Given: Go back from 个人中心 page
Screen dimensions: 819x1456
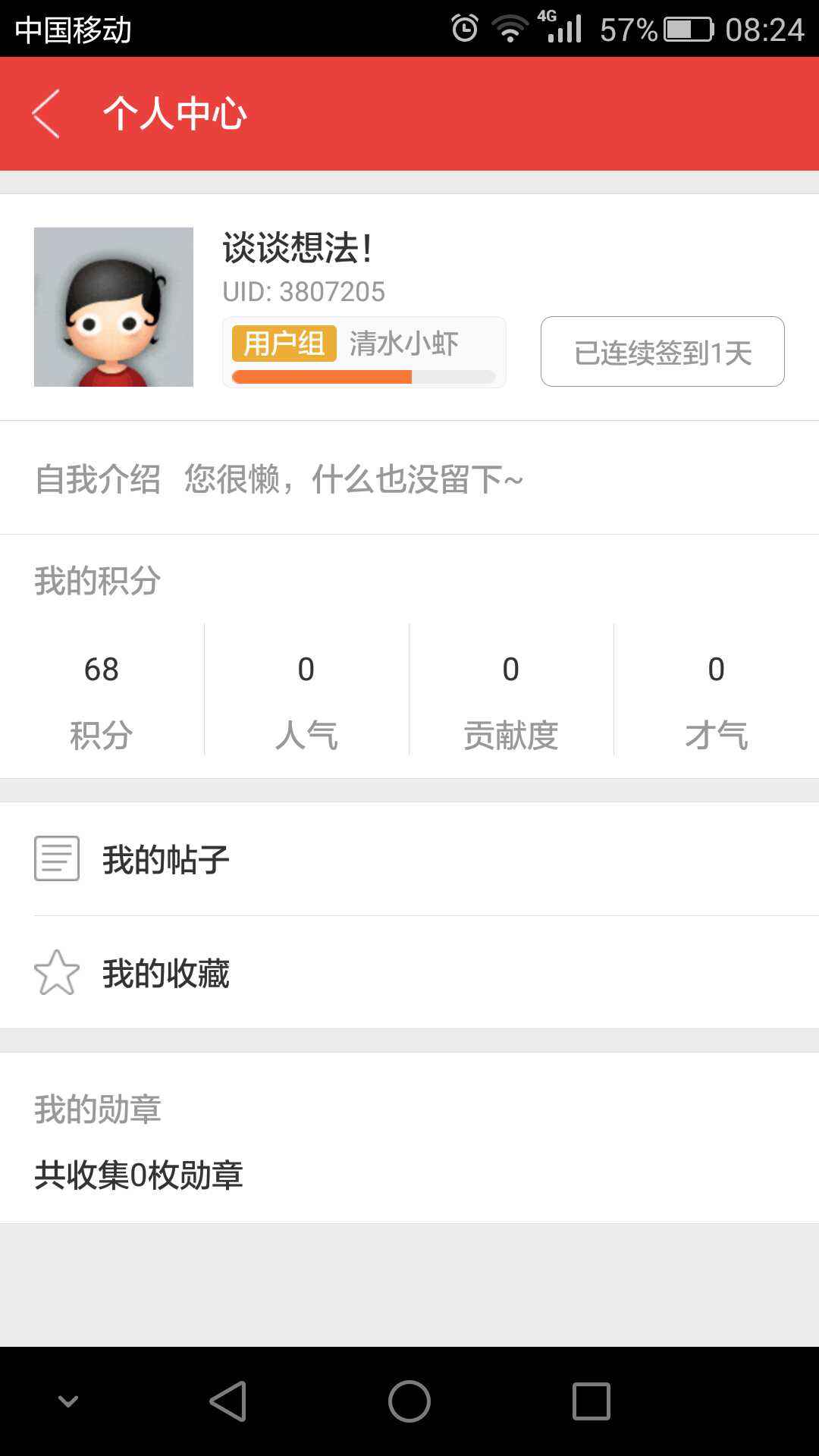Looking at the screenshot, I should click(46, 114).
